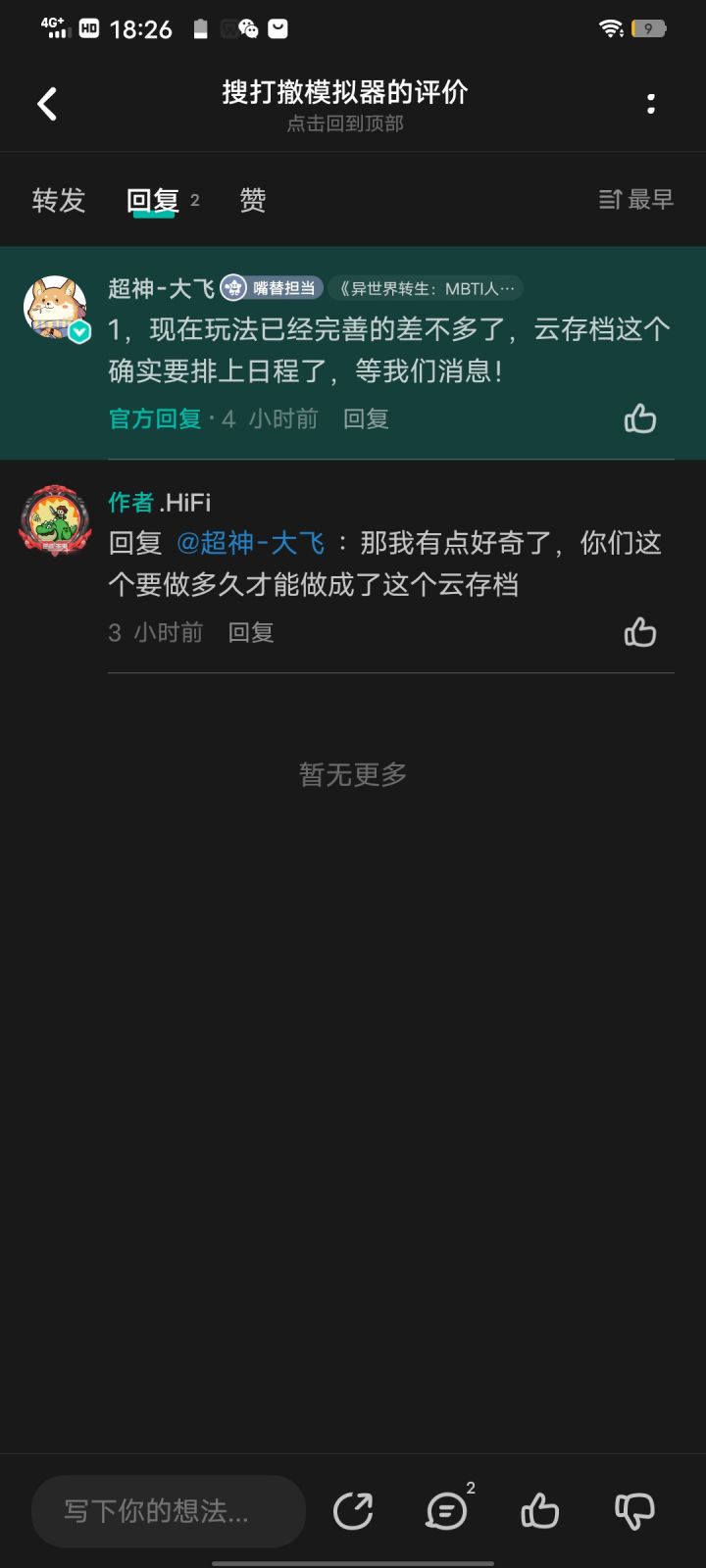Viewport: 706px width, 1568px height.
Task: Like the comment by .HiFi
Action: pyautogui.click(x=639, y=632)
